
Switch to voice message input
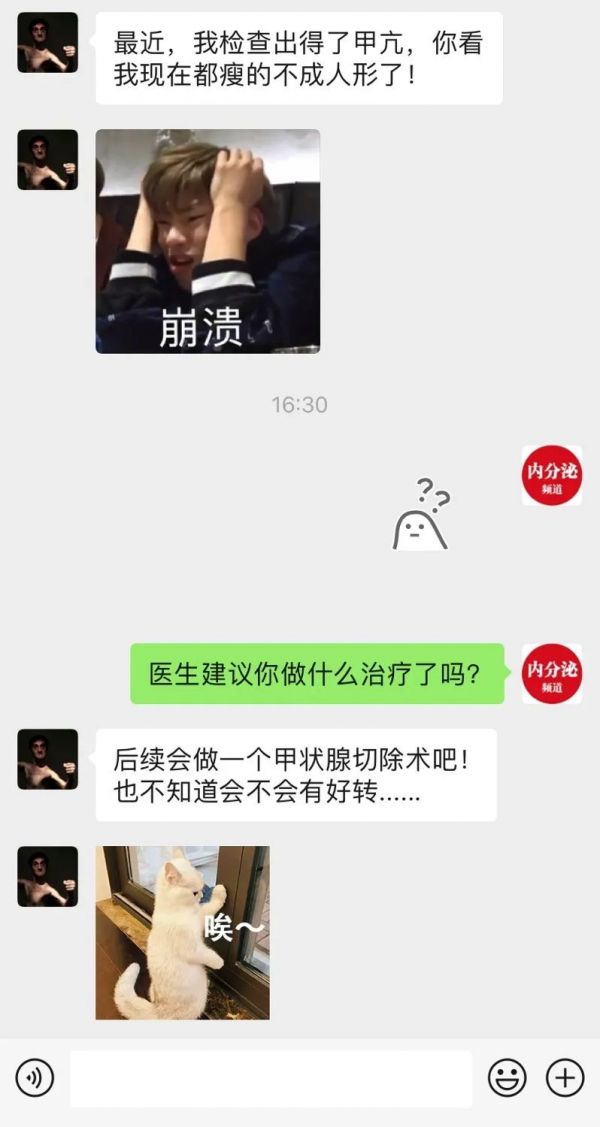[35, 1078]
